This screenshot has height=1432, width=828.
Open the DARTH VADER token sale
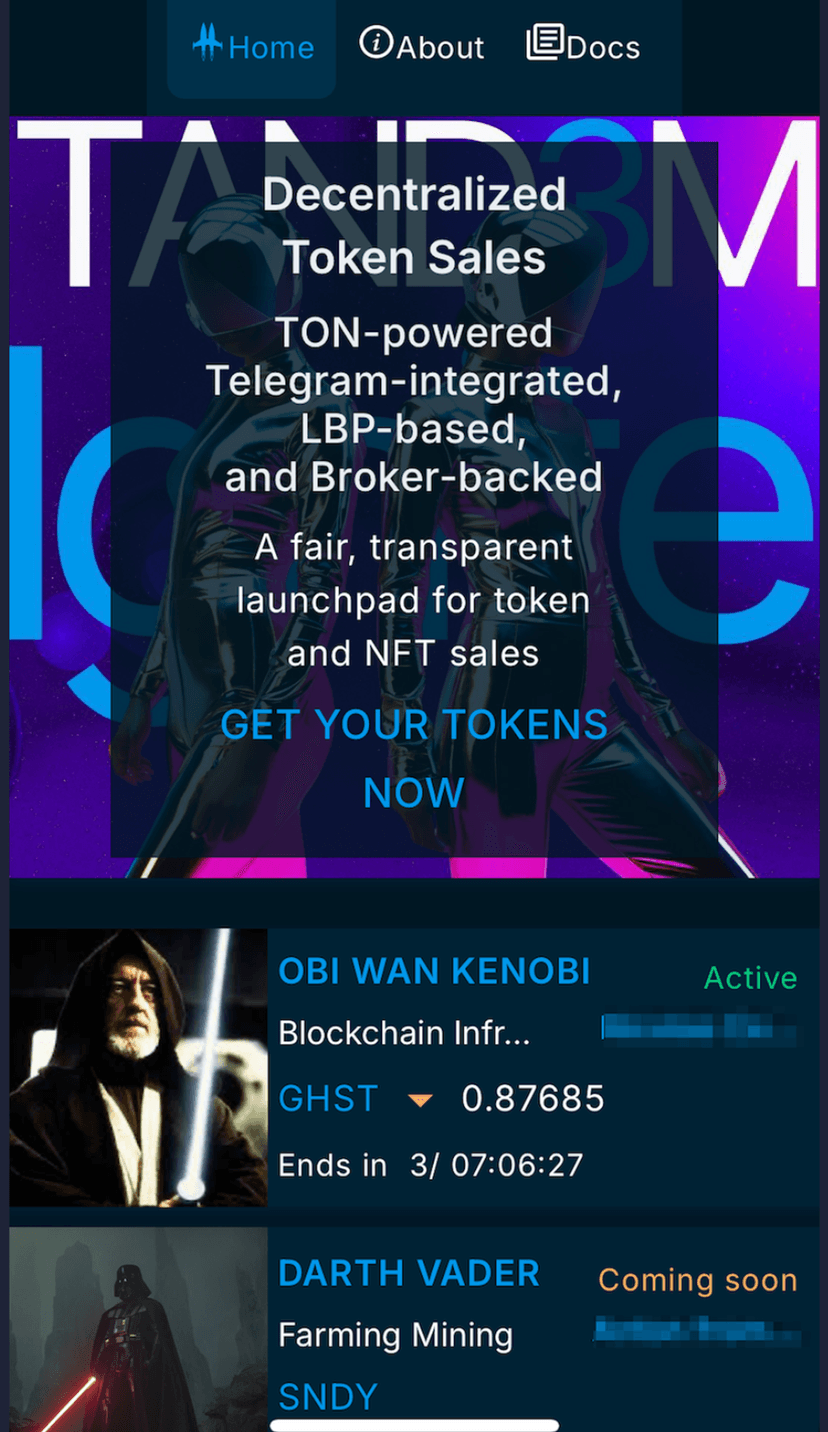tap(409, 1273)
